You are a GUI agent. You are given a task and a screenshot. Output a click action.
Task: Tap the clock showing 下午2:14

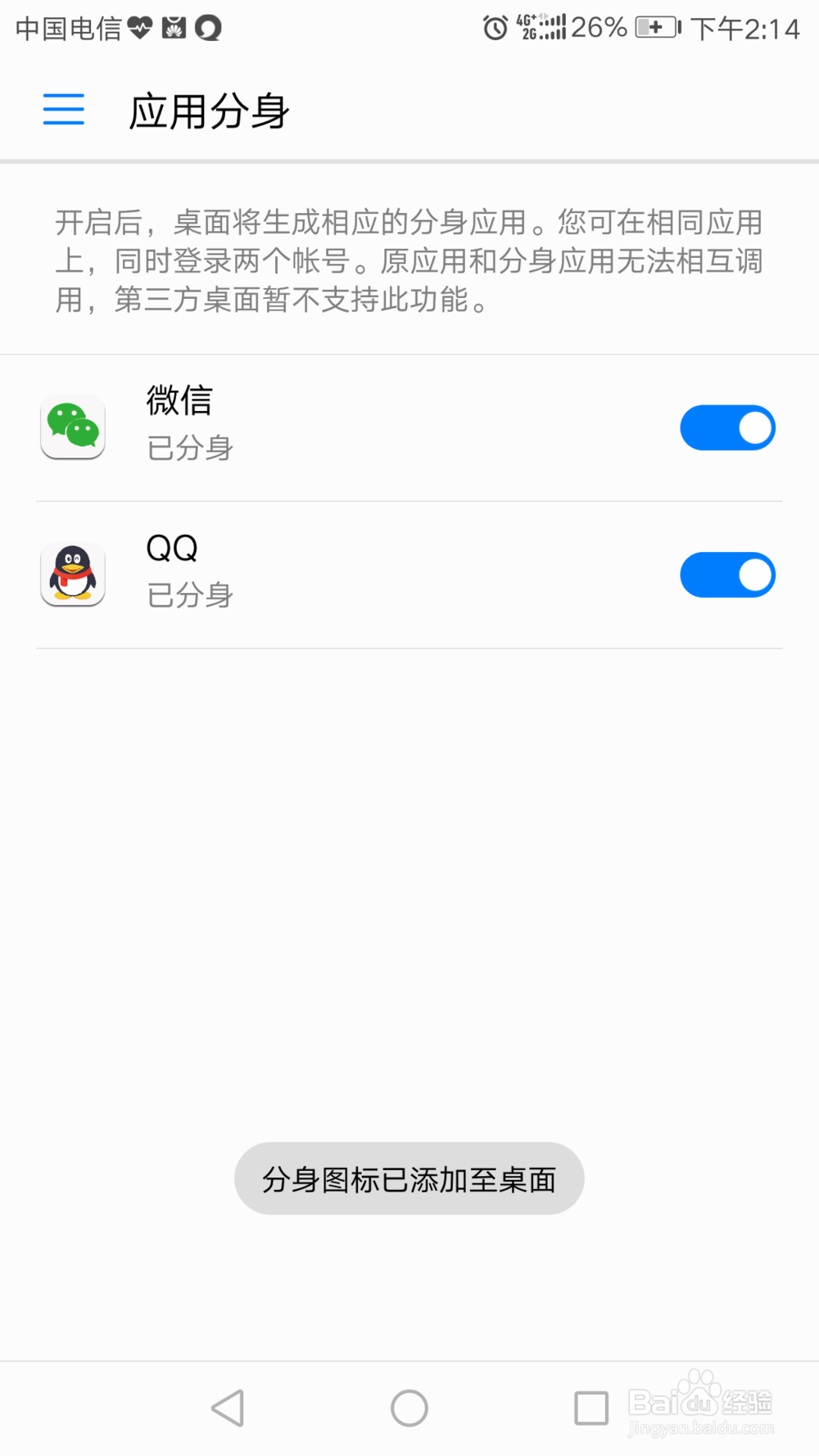coord(747,27)
